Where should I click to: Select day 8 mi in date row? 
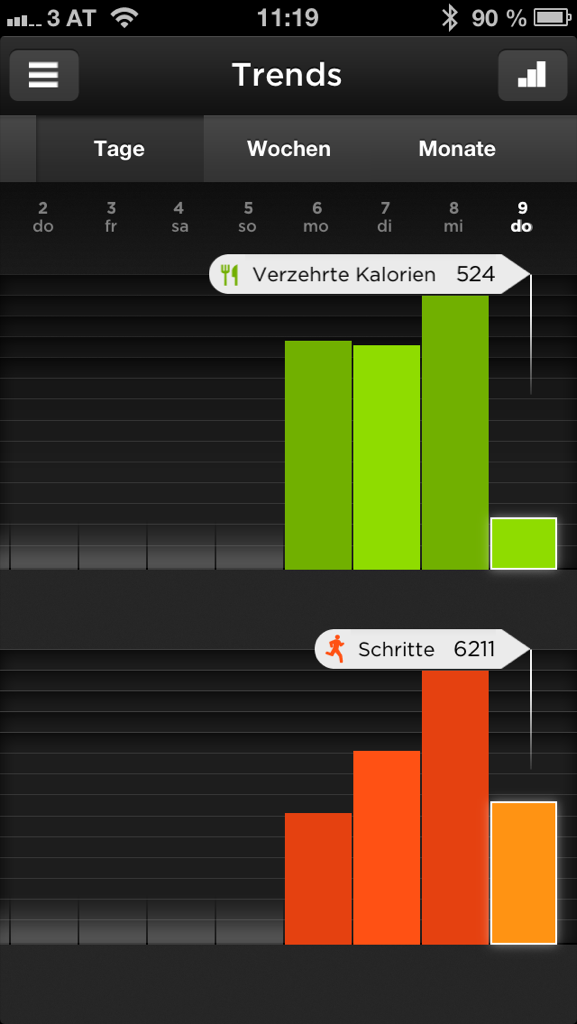454,217
